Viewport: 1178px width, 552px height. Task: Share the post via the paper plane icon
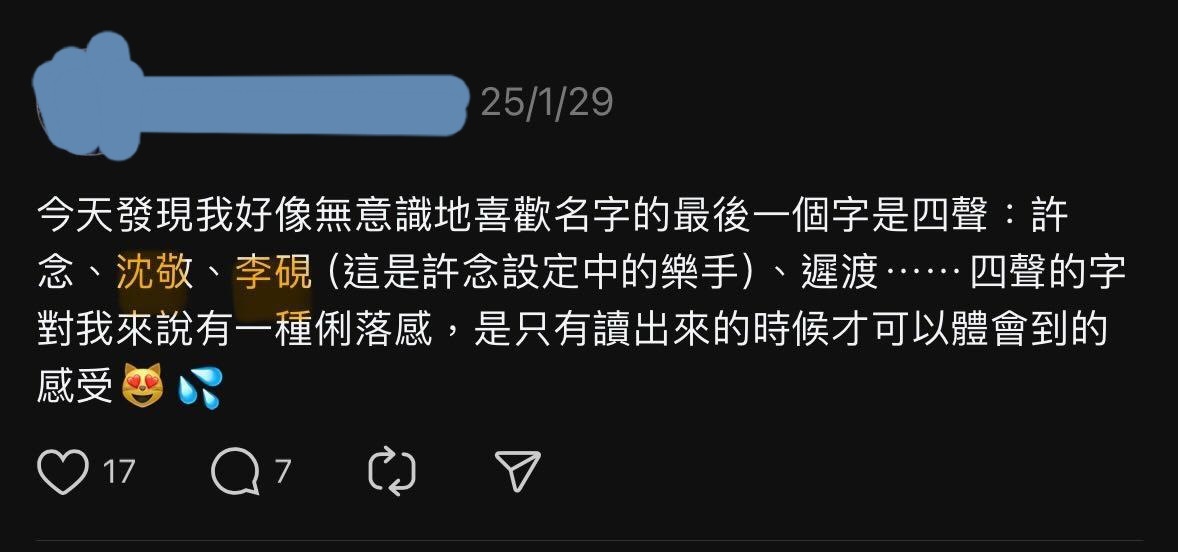pyautogui.click(x=518, y=471)
